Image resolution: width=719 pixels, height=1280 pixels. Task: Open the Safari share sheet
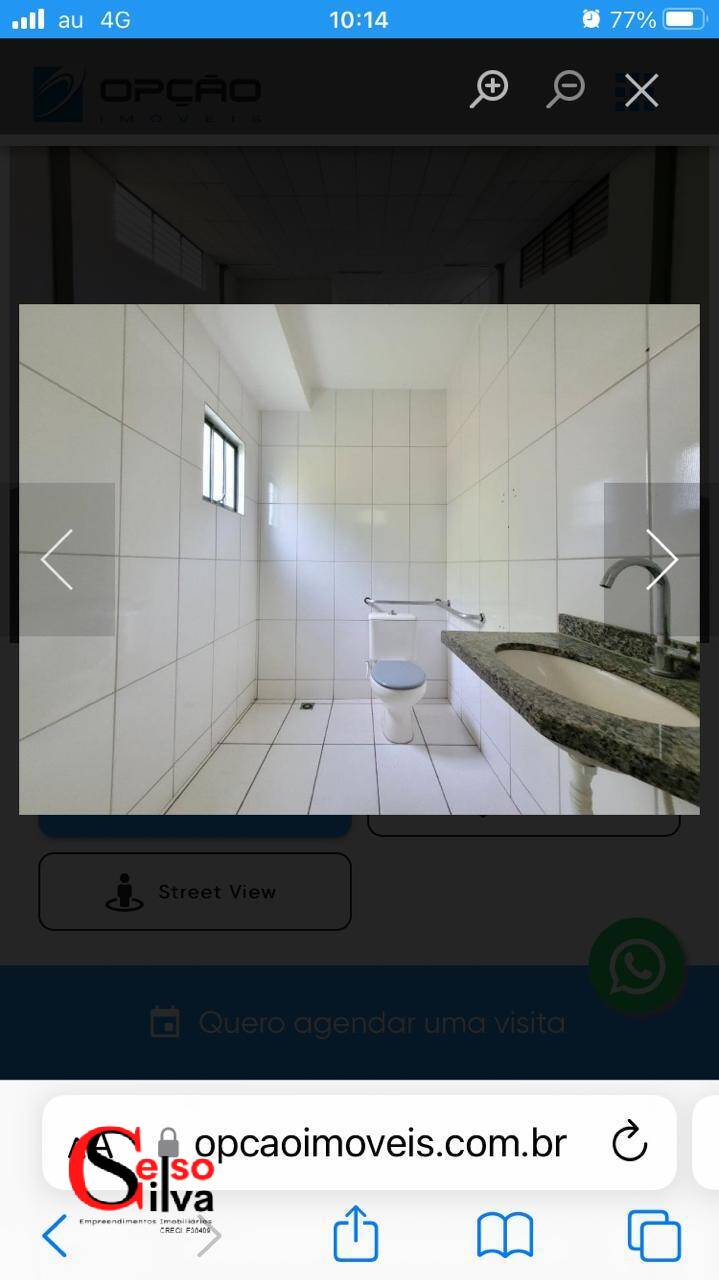355,1234
